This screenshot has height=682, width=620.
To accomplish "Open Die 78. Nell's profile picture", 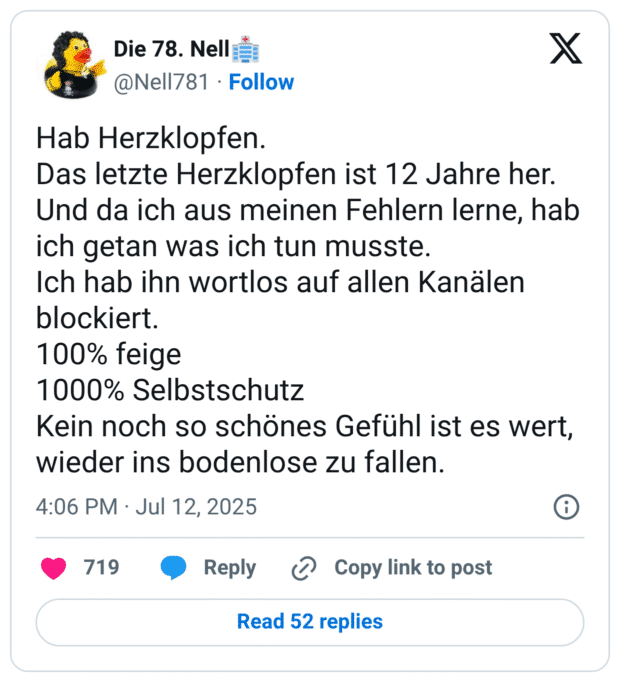I will click(x=73, y=66).
